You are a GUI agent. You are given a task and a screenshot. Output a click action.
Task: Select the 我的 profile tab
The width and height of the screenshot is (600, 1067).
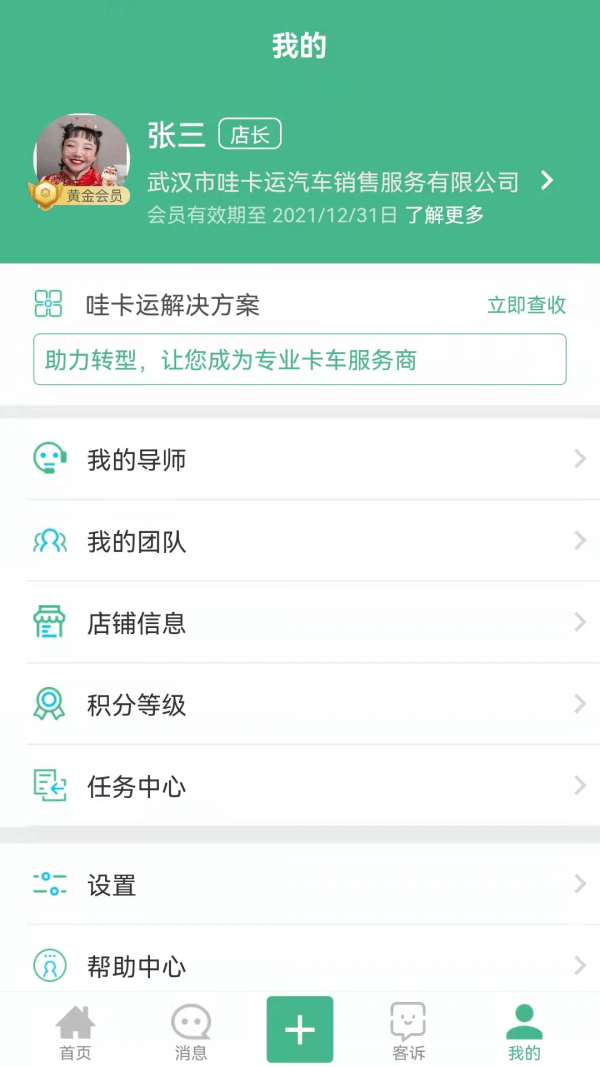pos(524,1032)
